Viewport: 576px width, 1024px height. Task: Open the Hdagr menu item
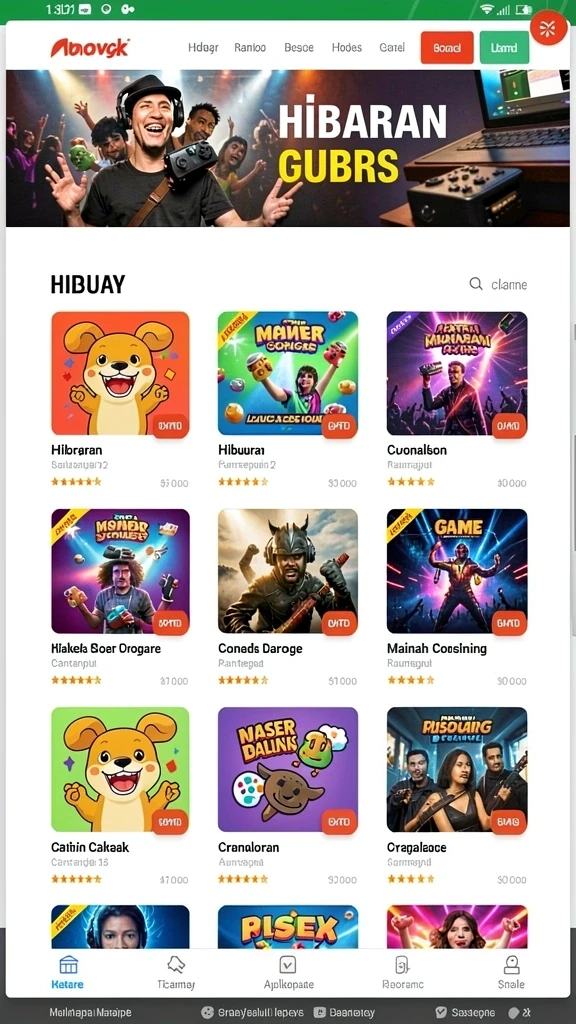pyautogui.click(x=203, y=48)
